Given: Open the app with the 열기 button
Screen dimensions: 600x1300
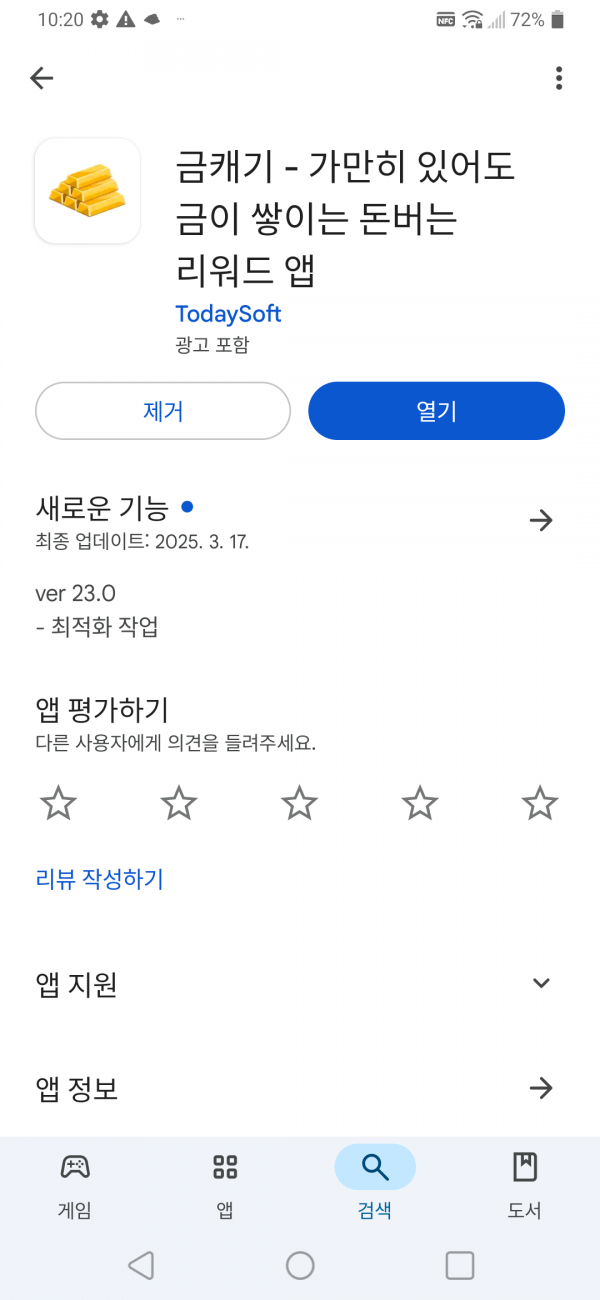Looking at the screenshot, I should pyautogui.click(x=436, y=411).
